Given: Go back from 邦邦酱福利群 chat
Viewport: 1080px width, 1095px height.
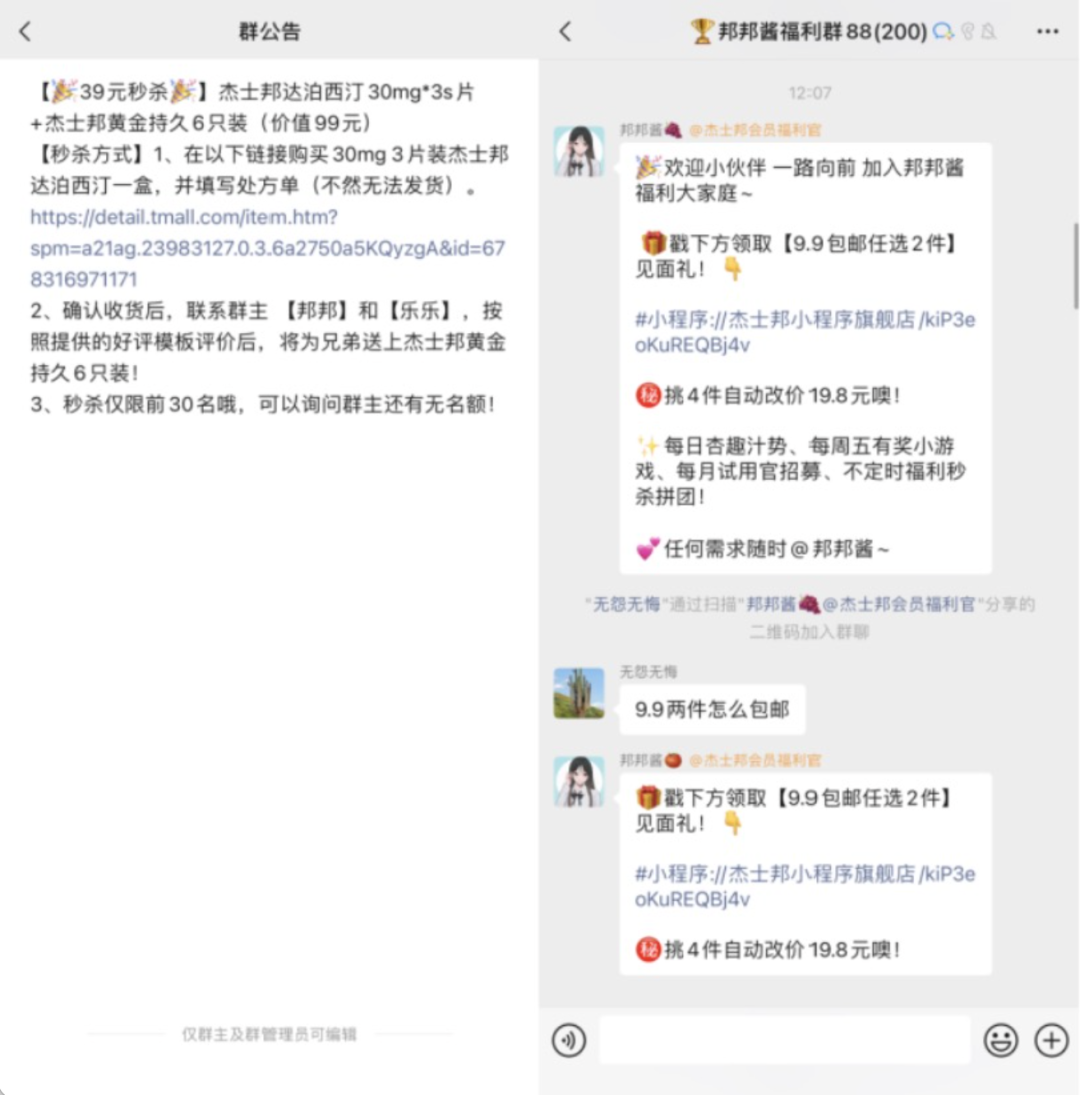Looking at the screenshot, I should (565, 31).
